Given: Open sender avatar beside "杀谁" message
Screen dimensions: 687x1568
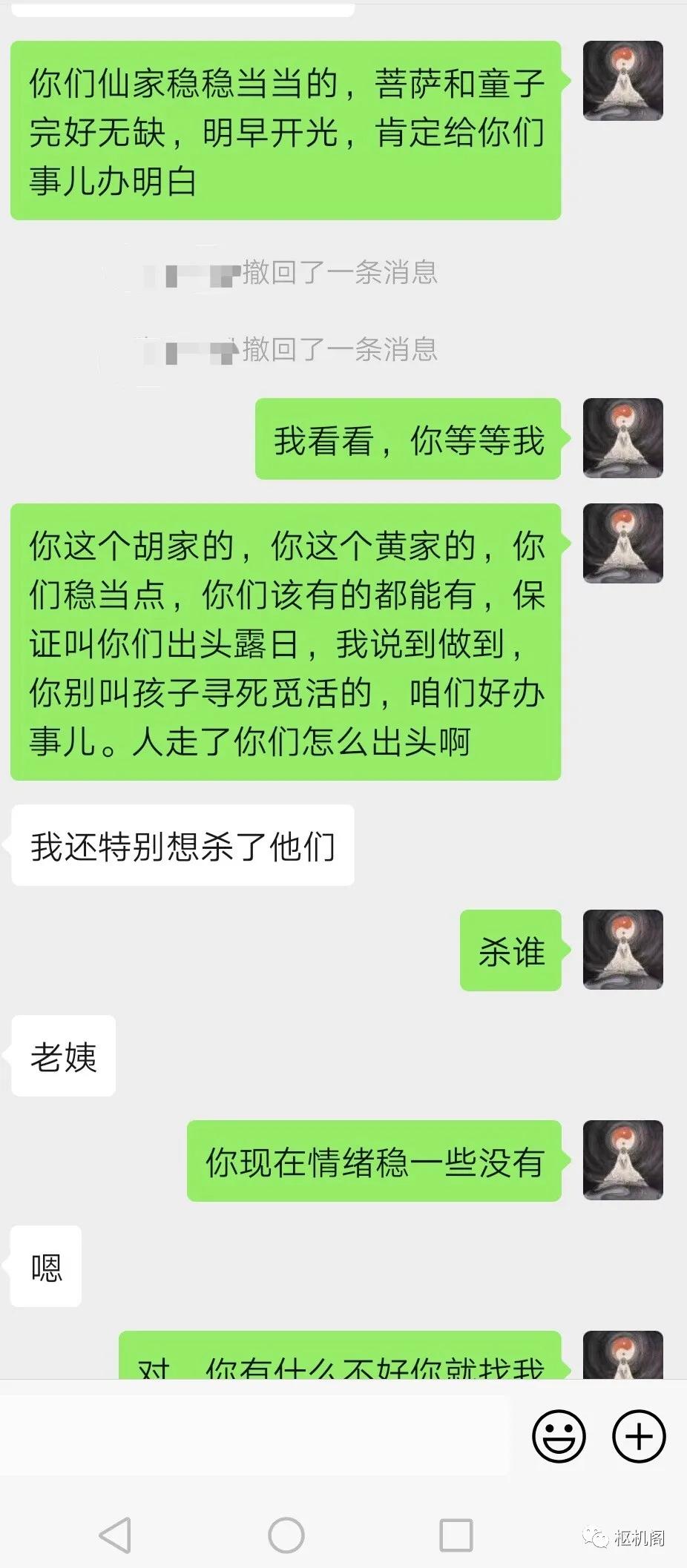Looking at the screenshot, I should (622, 950).
